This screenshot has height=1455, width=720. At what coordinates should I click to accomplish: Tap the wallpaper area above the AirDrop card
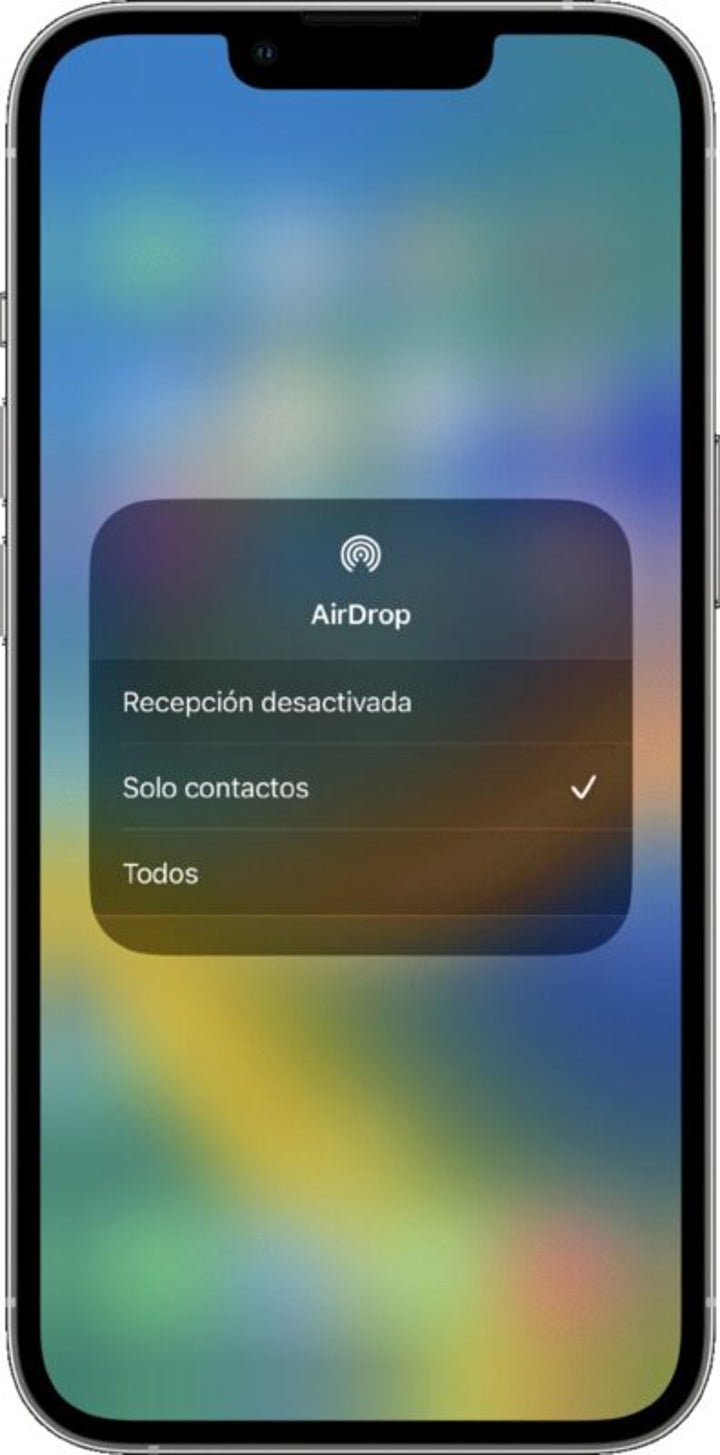pyautogui.click(x=360, y=300)
